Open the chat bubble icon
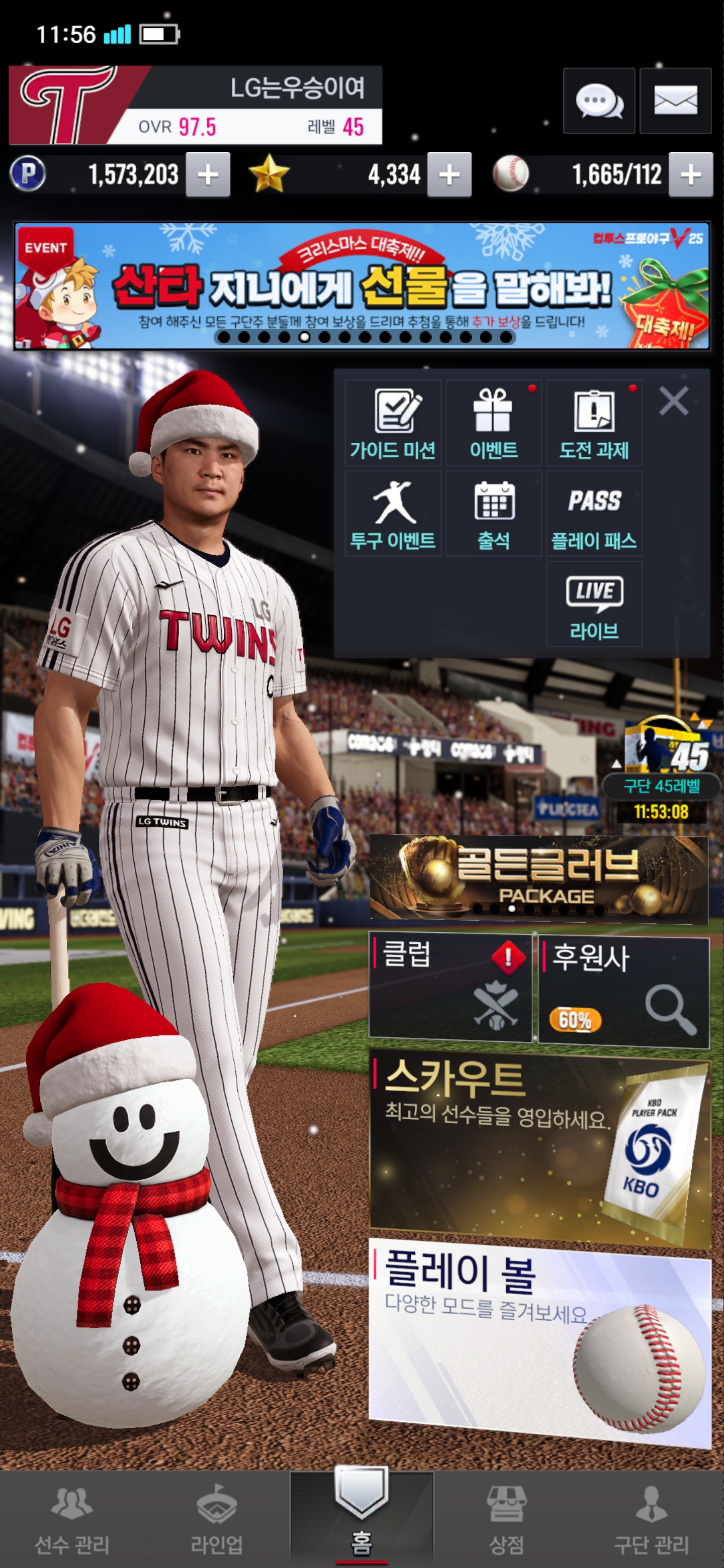This screenshot has height=1568, width=724. [599, 101]
